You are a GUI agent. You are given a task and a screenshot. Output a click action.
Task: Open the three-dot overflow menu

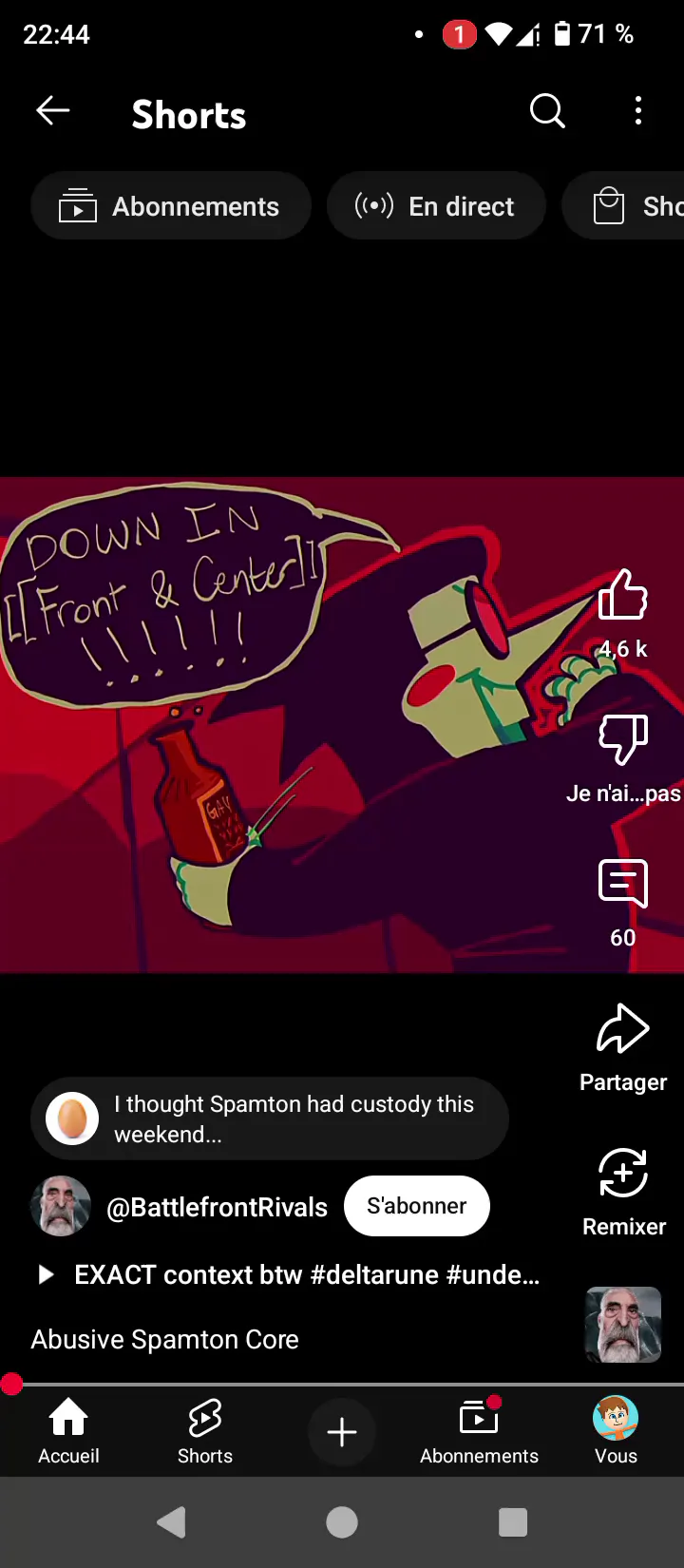[638, 111]
